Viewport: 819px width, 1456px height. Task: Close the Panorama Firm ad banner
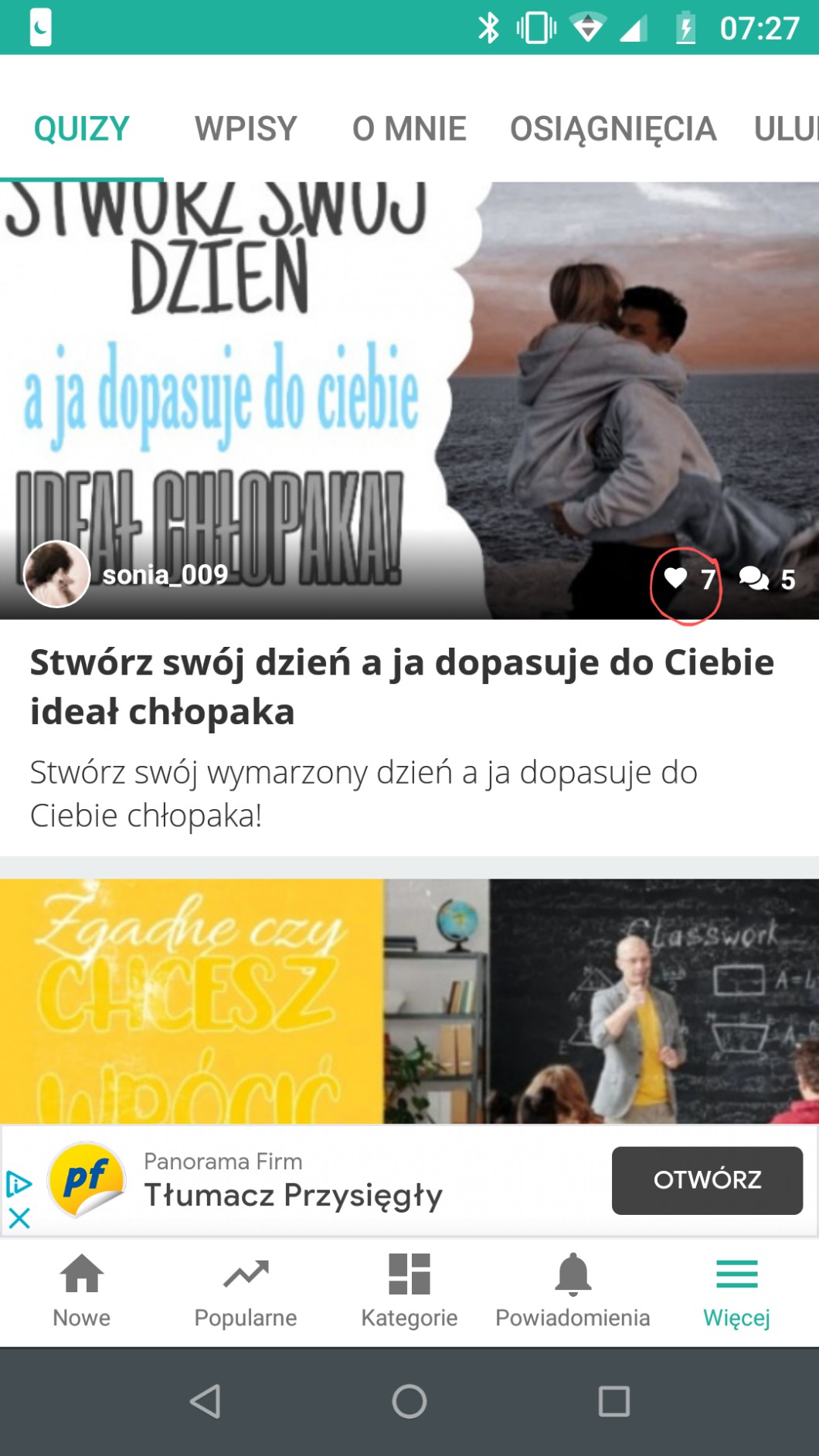pos(19,1219)
